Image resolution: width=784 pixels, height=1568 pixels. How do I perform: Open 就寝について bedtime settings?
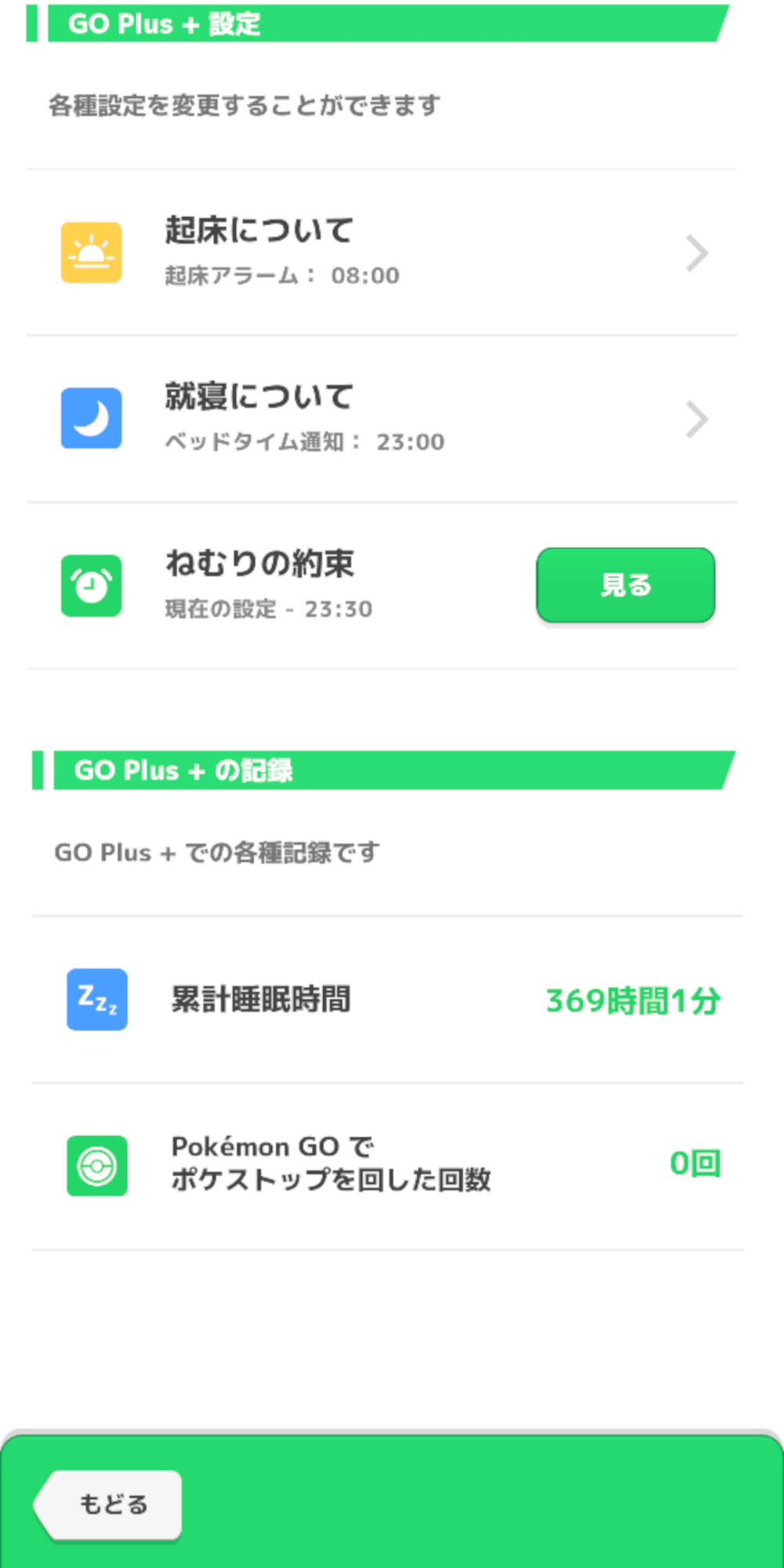pos(382,419)
